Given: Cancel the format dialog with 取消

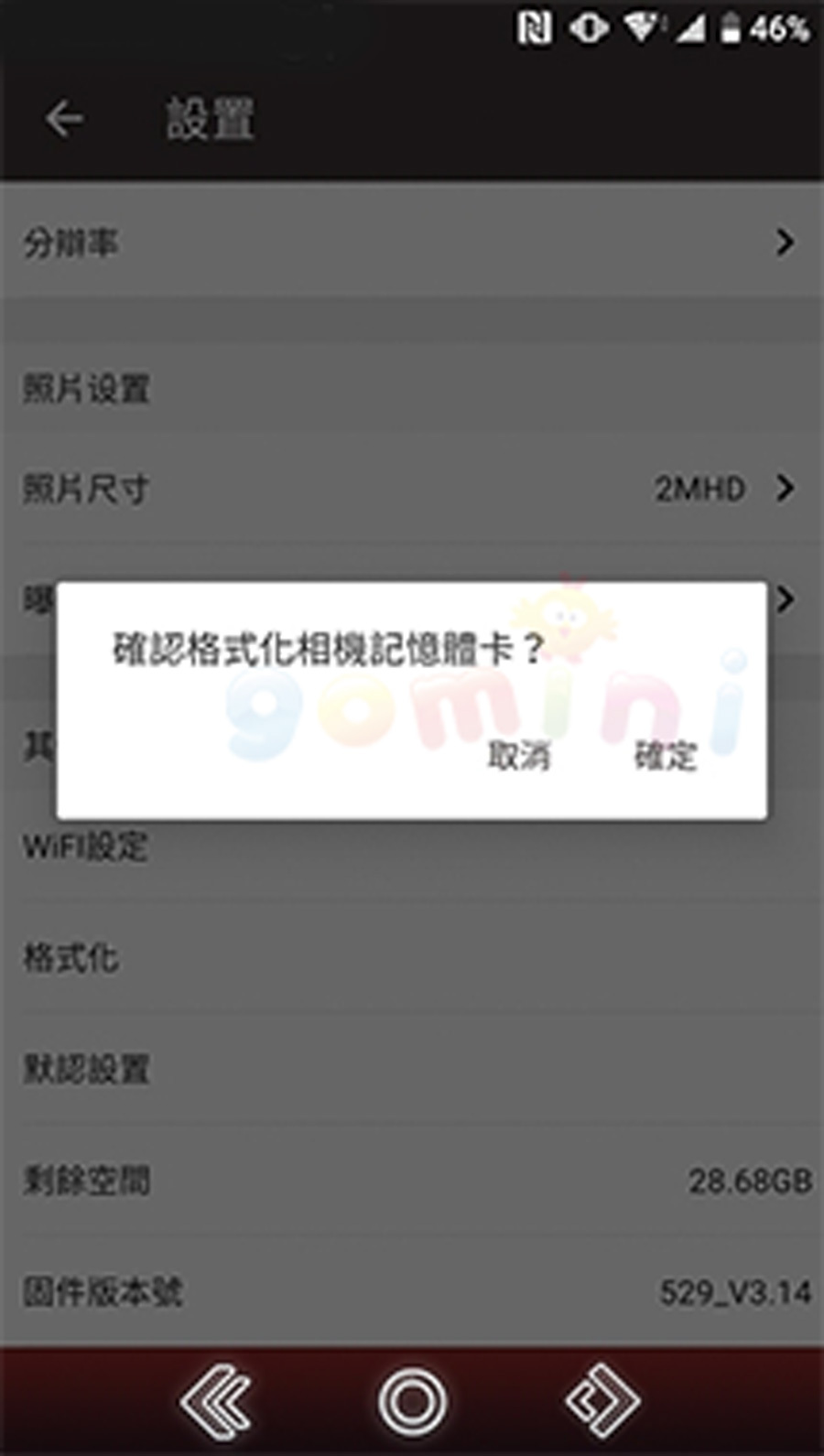Looking at the screenshot, I should click(x=518, y=756).
